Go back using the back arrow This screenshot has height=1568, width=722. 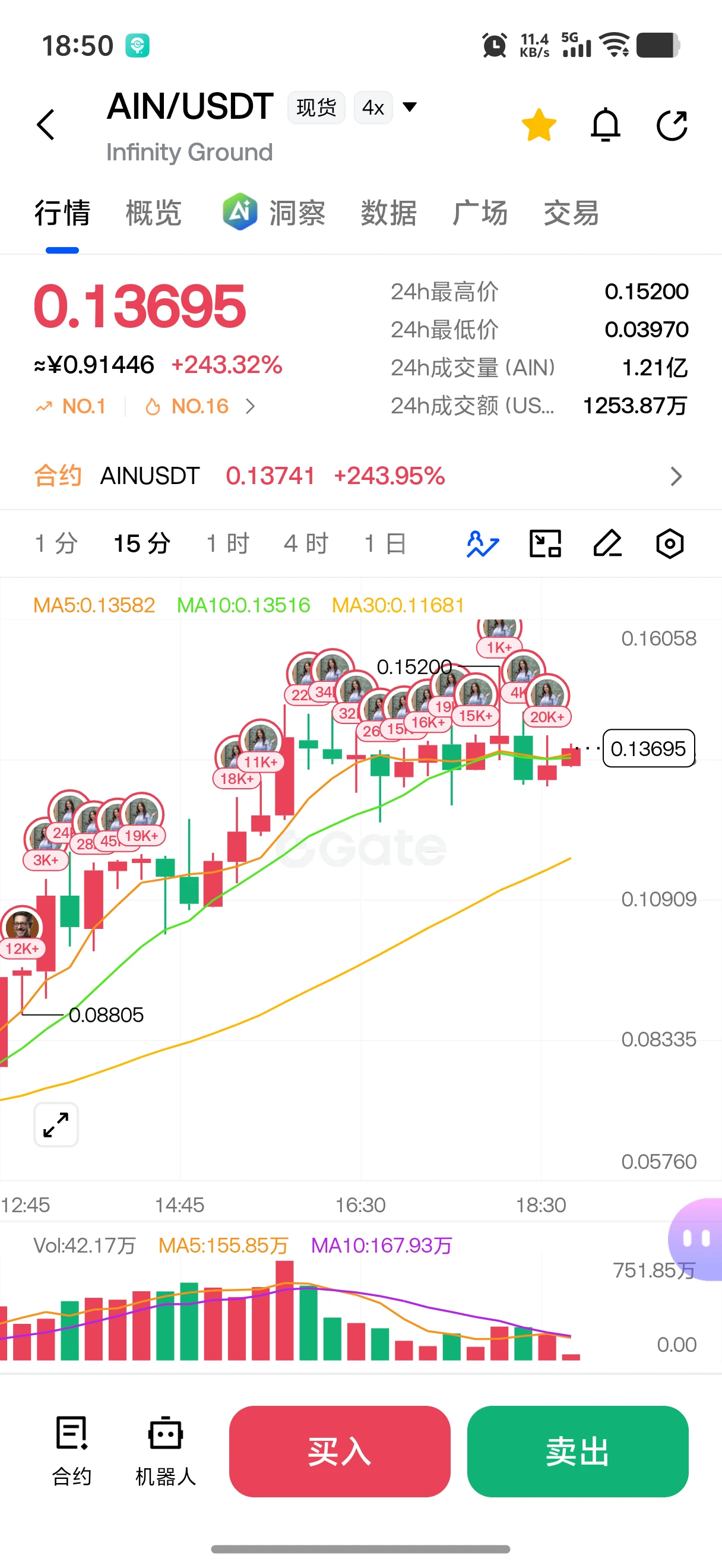pyautogui.click(x=46, y=125)
